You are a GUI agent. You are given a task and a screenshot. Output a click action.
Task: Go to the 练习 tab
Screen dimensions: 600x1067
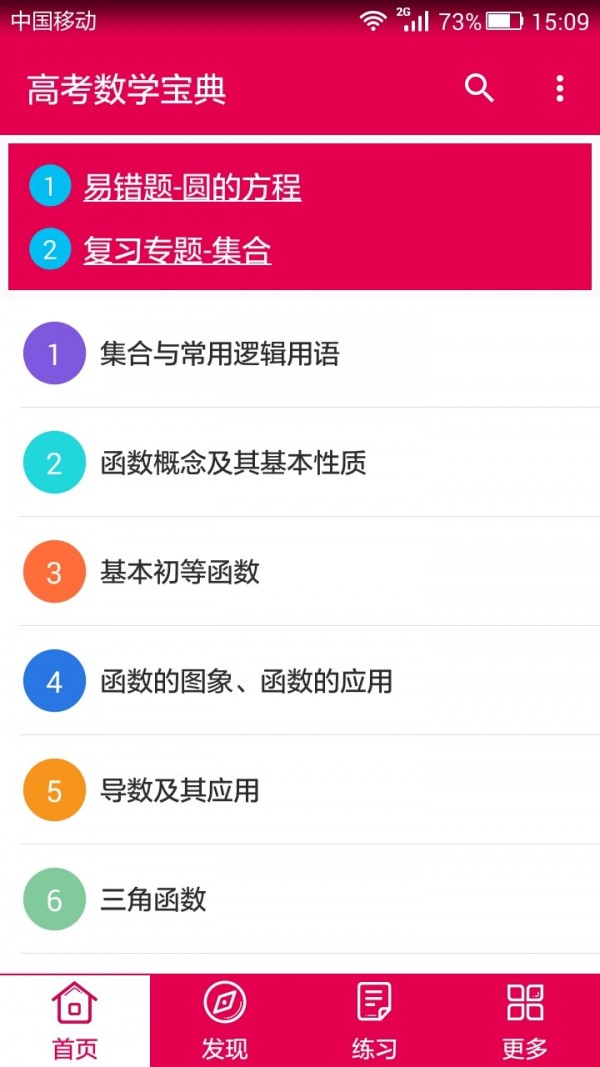tap(374, 1020)
